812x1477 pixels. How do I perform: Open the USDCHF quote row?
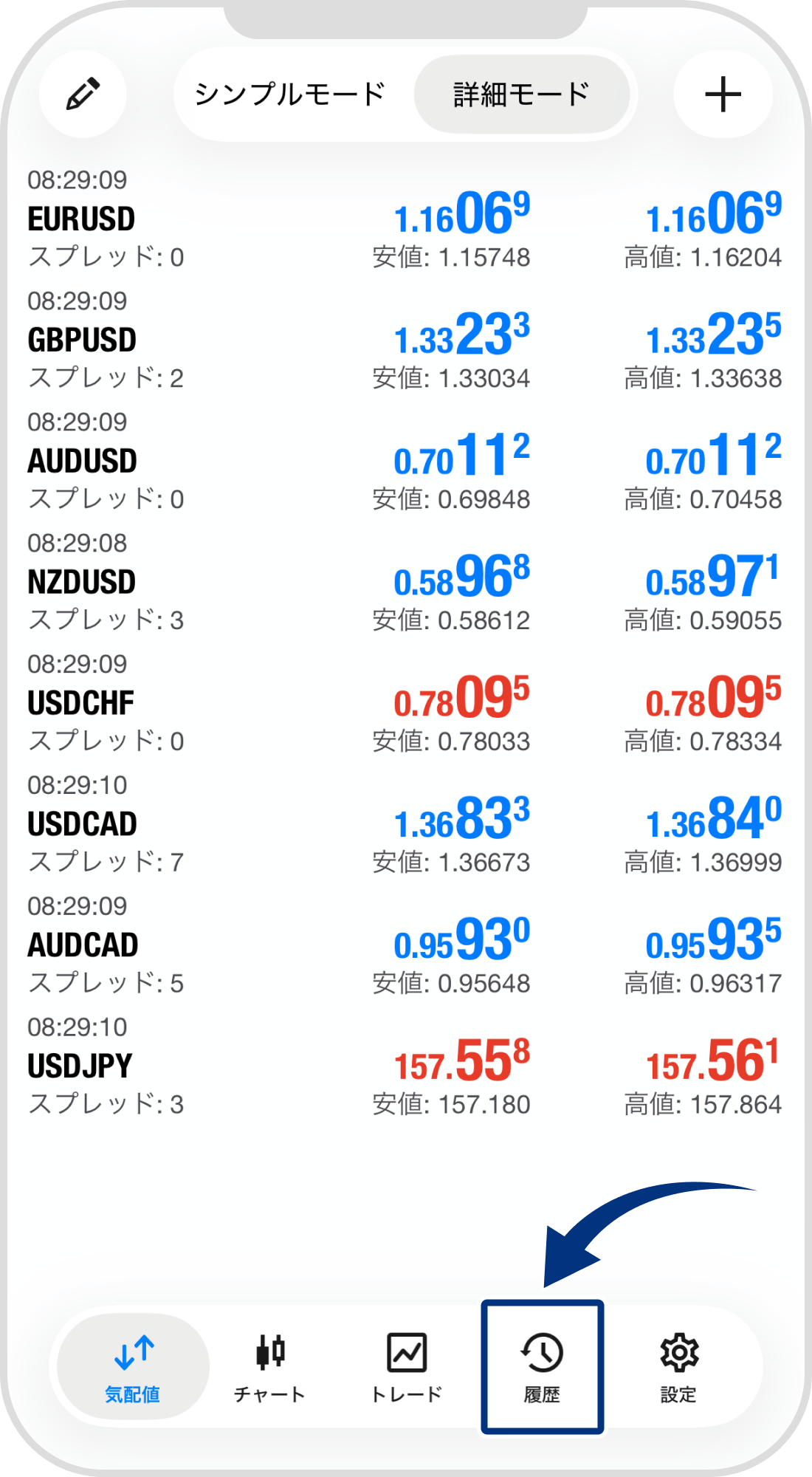(x=405, y=704)
